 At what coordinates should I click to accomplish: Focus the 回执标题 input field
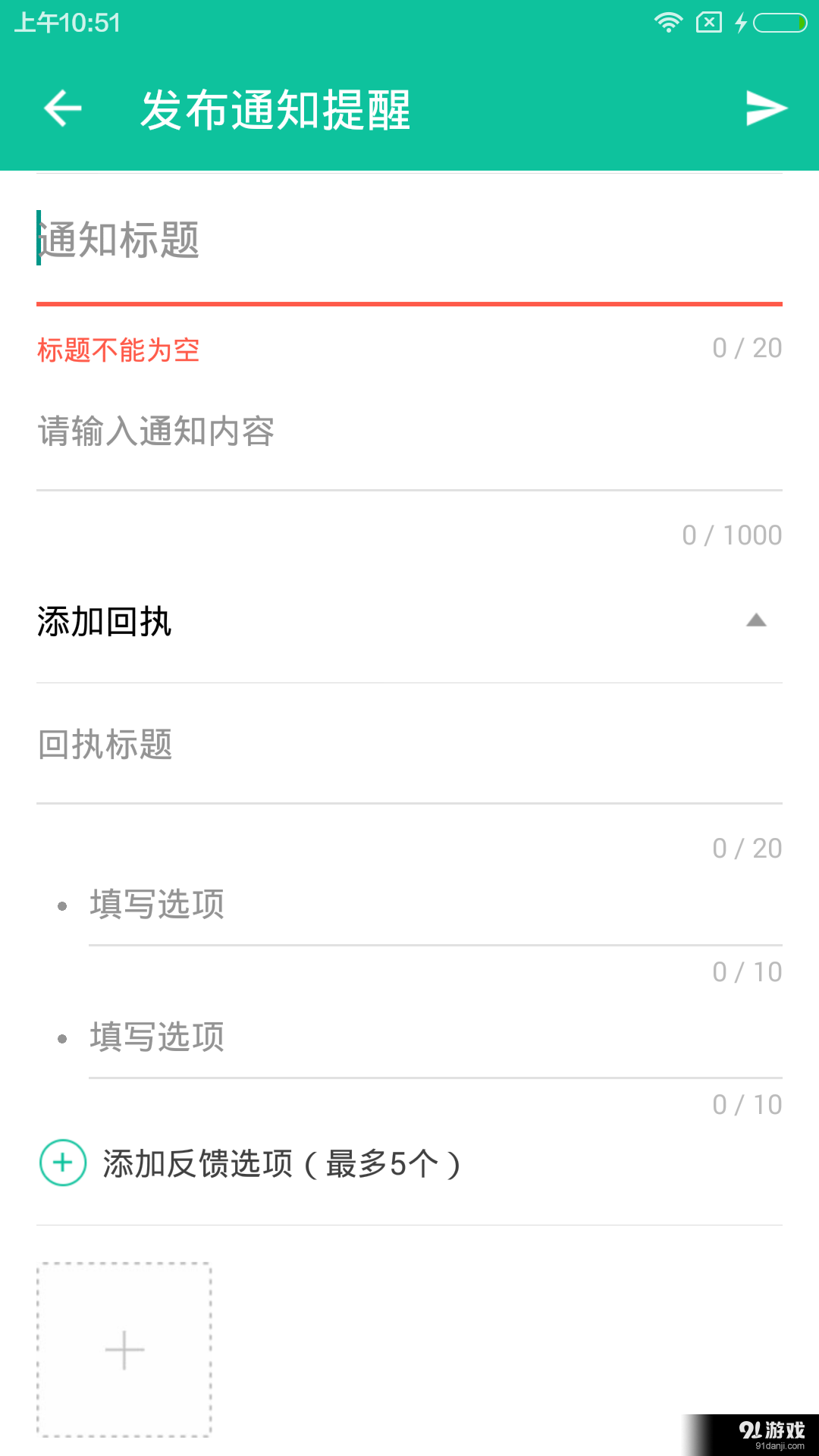click(303, 746)
